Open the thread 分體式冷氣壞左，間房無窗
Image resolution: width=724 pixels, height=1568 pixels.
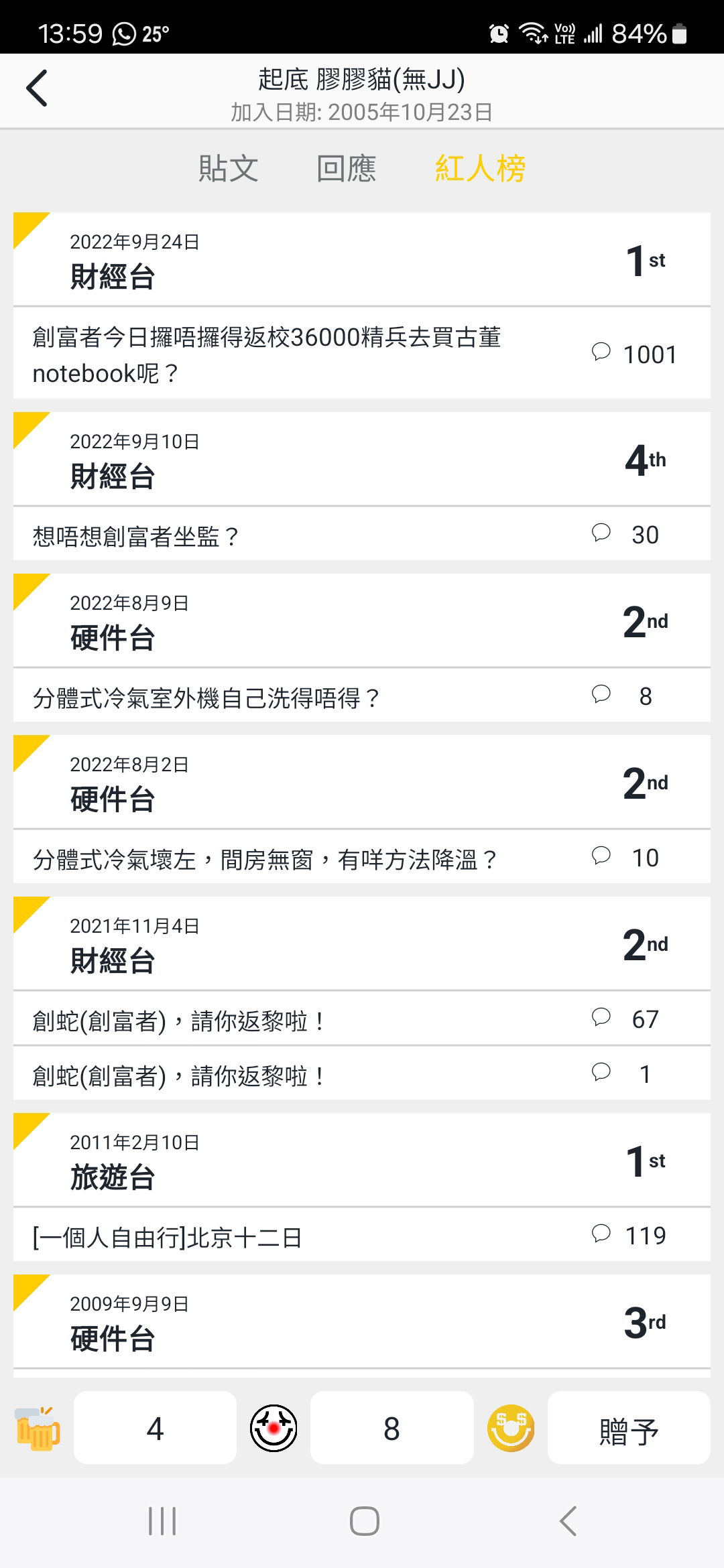(x=362, y=857)
